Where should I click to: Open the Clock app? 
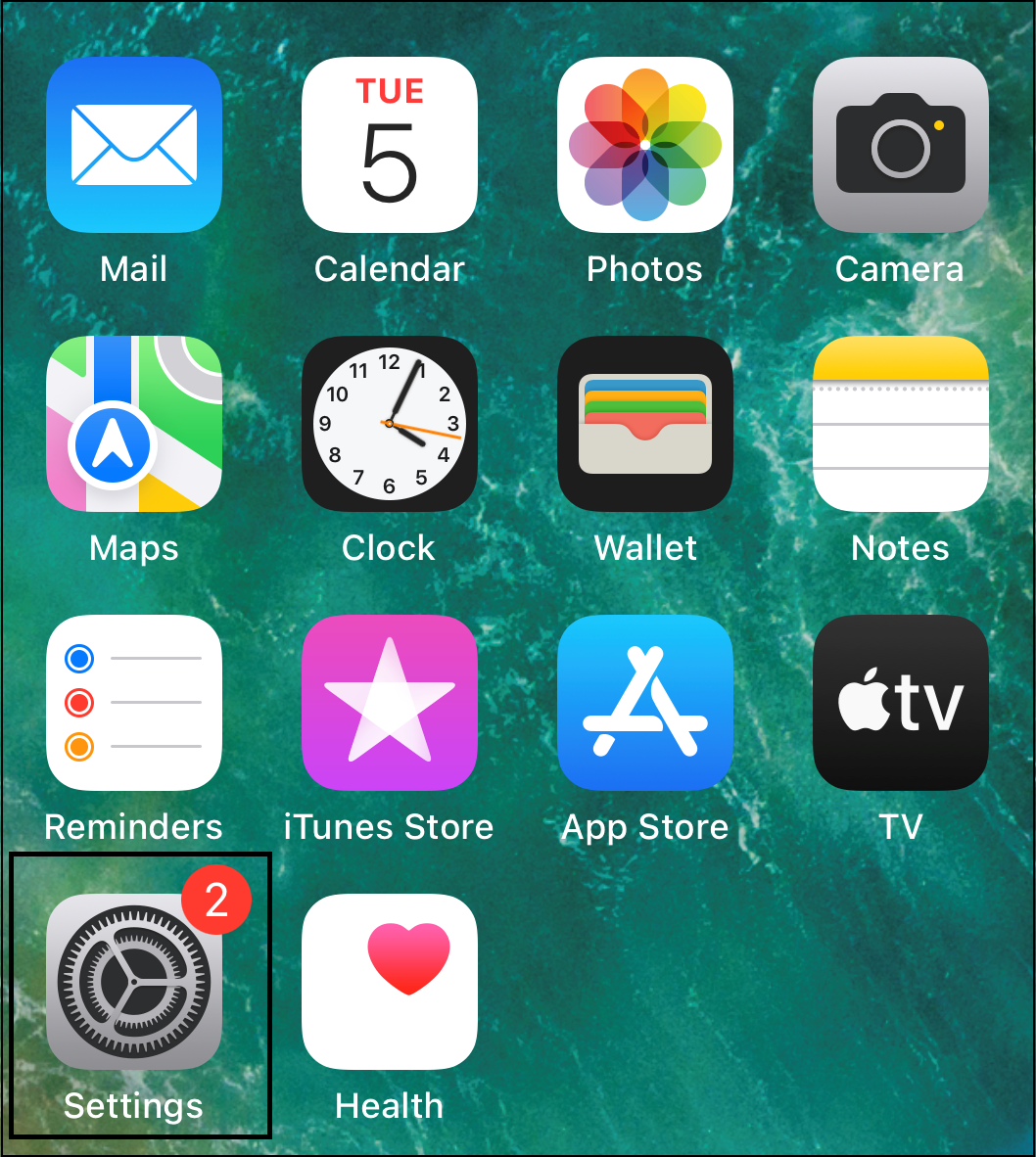(390, 424)
